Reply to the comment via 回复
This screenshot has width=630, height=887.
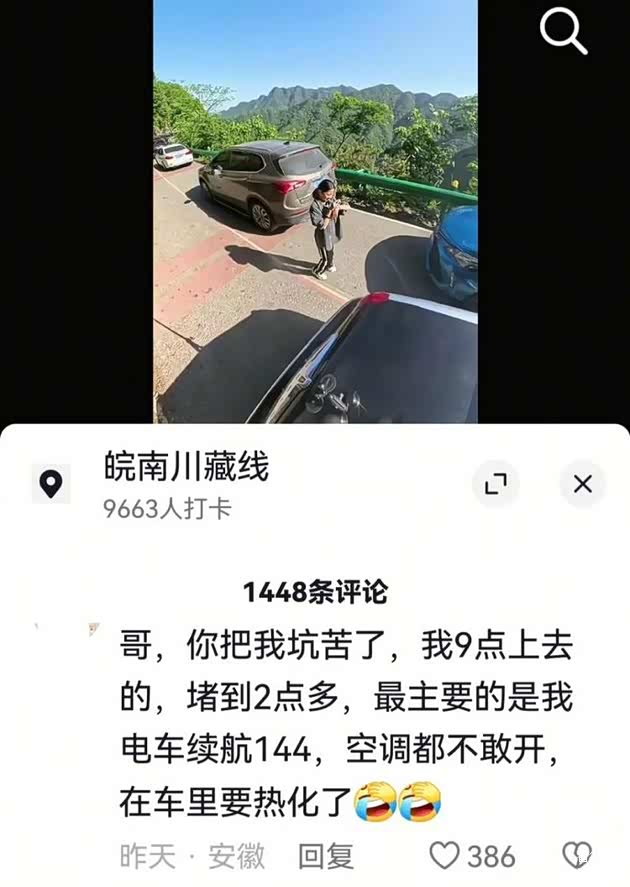[326, 856]
